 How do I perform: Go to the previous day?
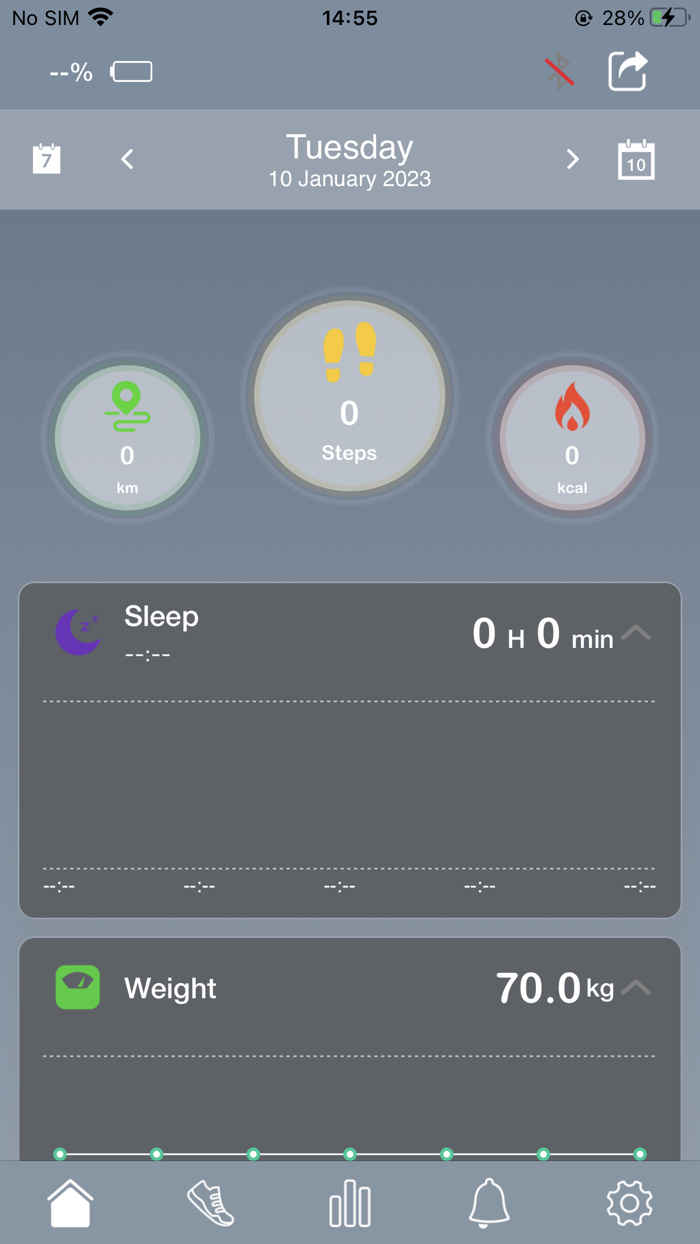point(127,159)
